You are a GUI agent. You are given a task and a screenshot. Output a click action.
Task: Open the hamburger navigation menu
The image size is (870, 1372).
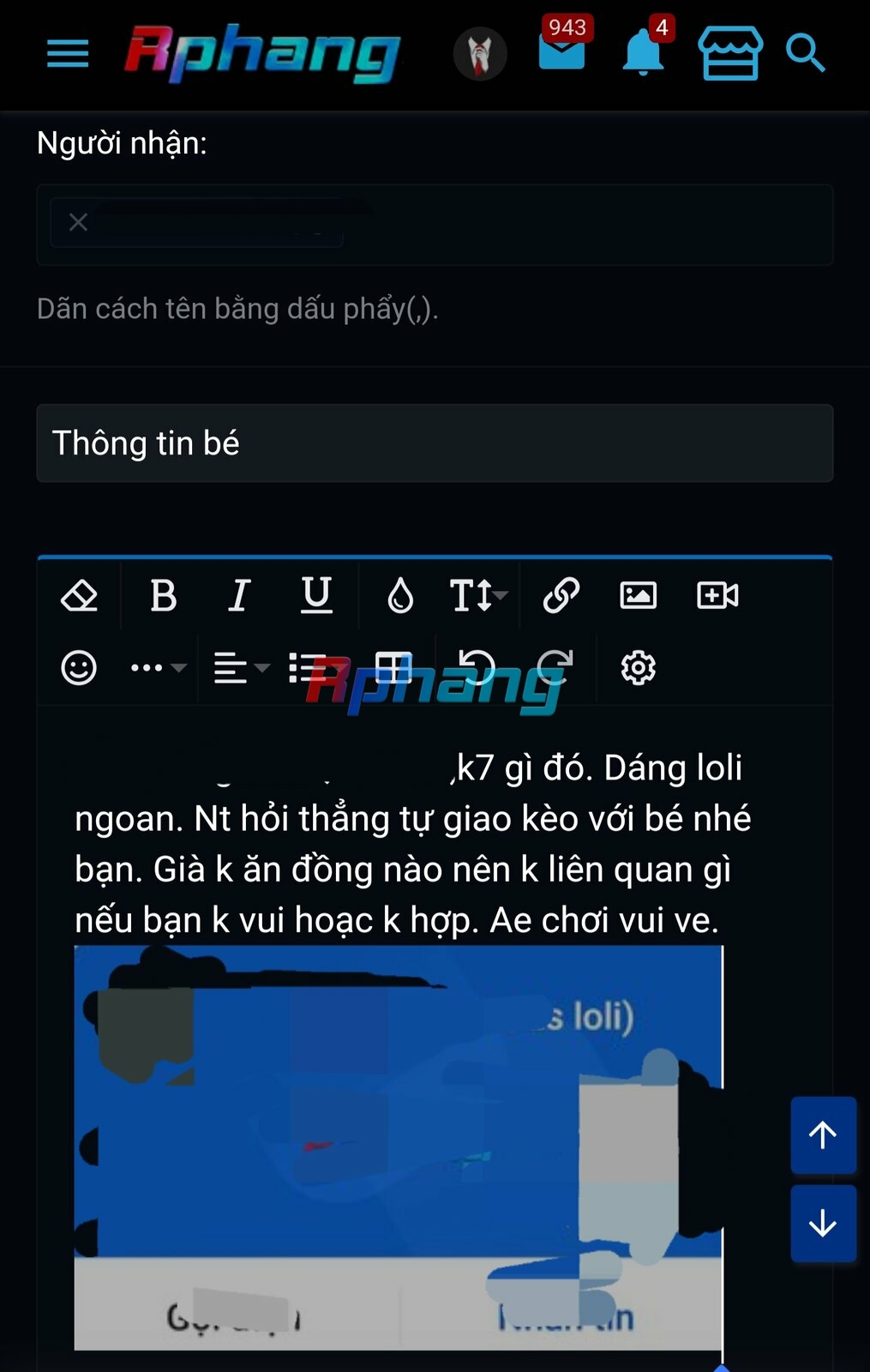pyautogui.click(x=68, y=53)
